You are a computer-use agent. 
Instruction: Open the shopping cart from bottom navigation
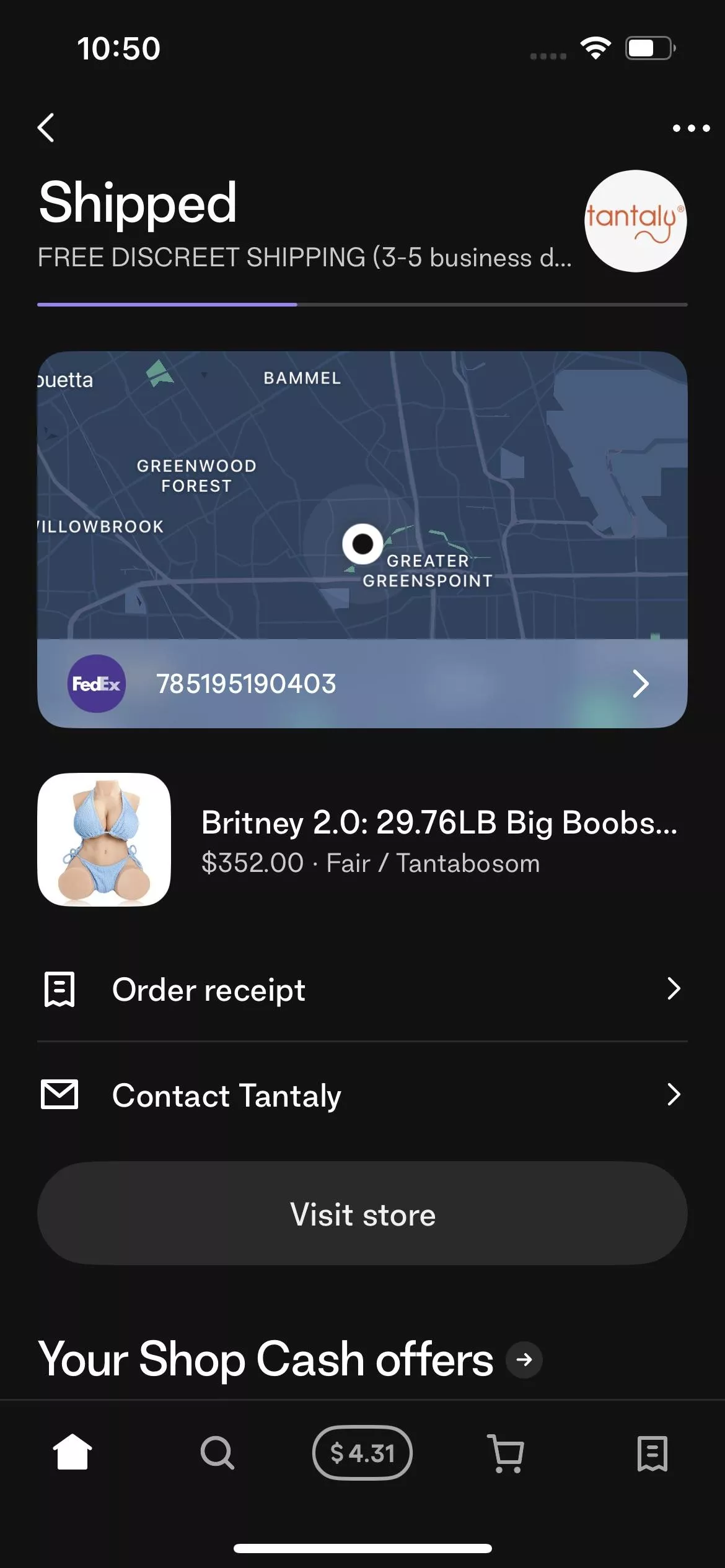(x=507, y=1452)
